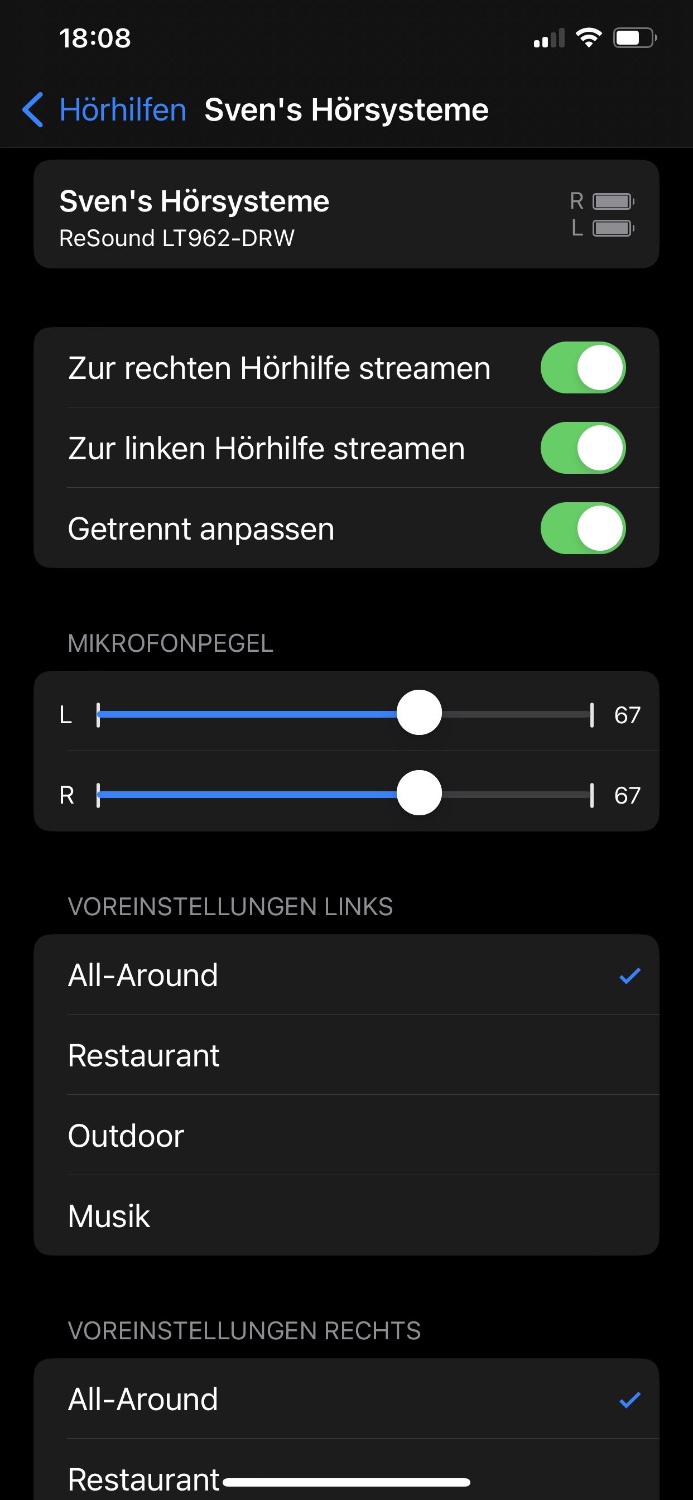Toggle the Getrennt anpassen switch
Screen dimensions: 693x1500
(x=583, y=528)
